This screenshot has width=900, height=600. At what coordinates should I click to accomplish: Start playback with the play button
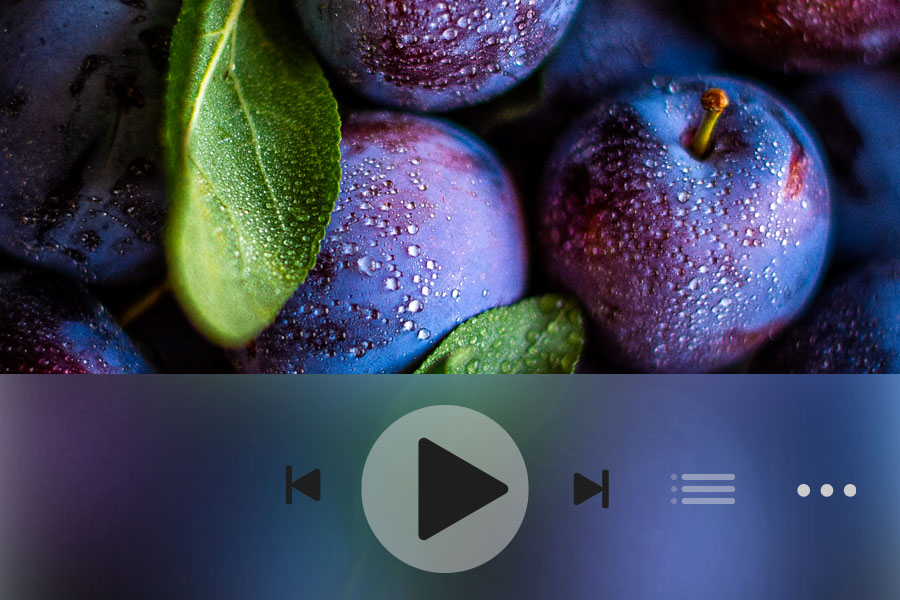click(x=445, y=488)
